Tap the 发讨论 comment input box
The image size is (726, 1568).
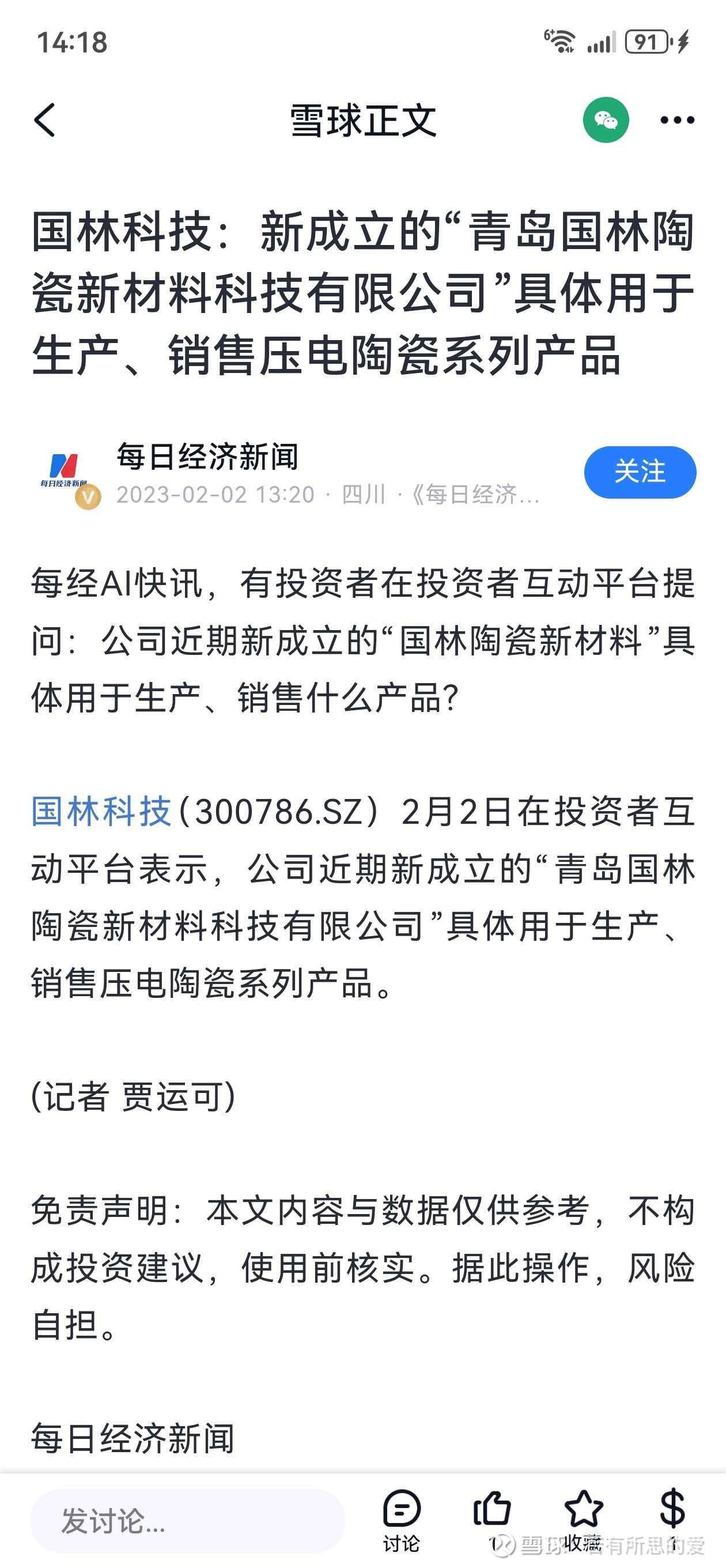coord(188,1520)
